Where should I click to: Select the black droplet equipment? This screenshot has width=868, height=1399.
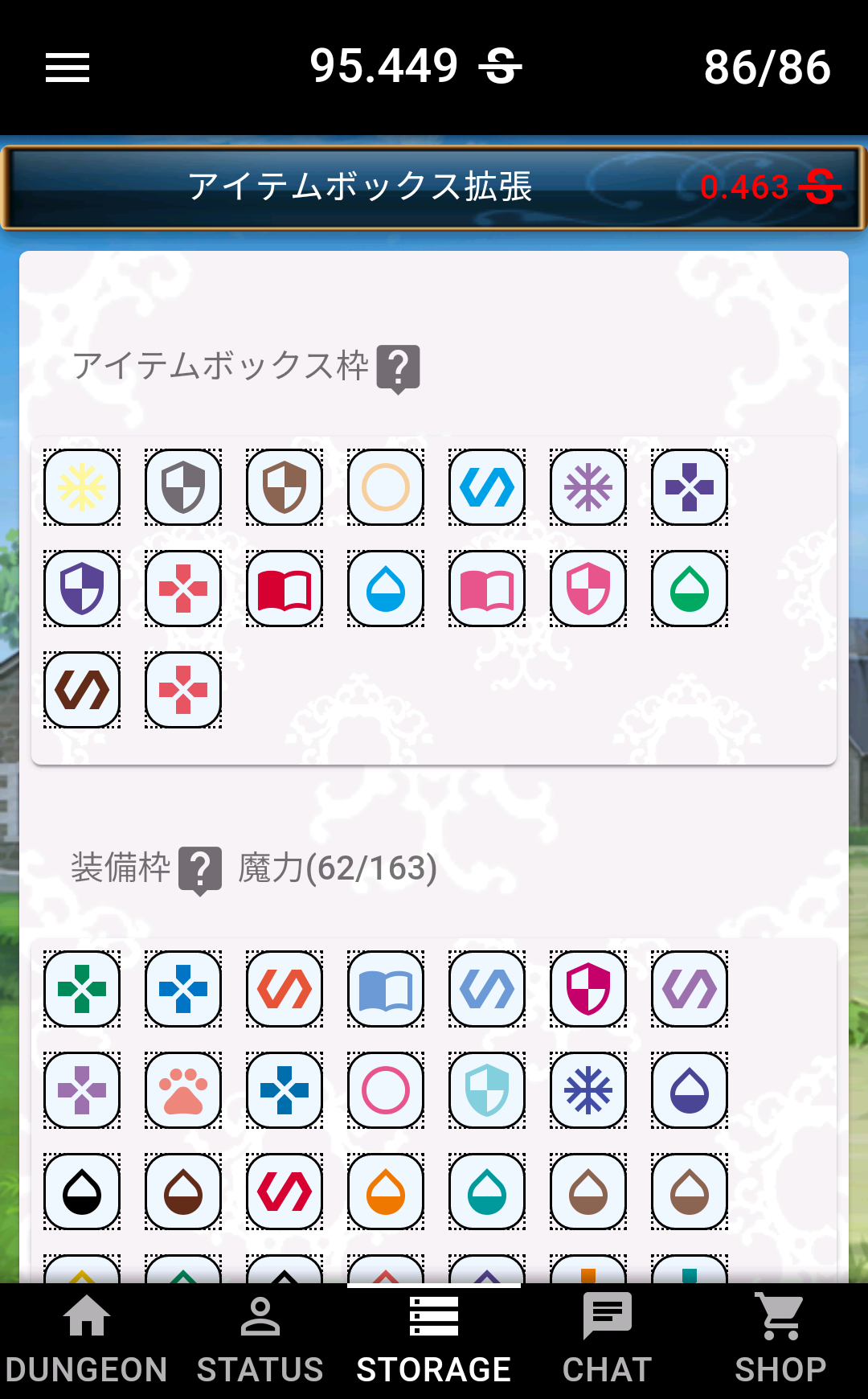pos(82,1192)
